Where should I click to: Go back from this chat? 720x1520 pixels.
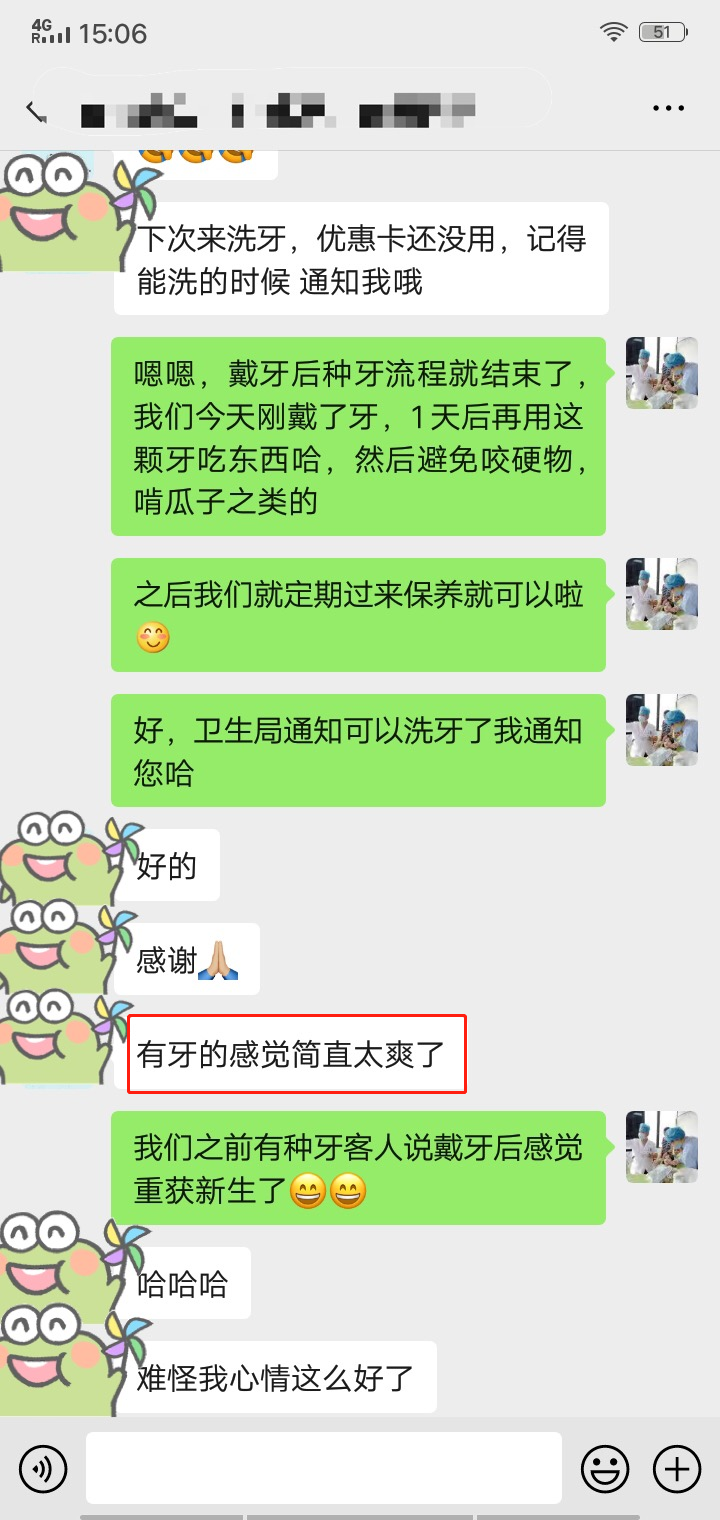click(x=36, y=111)
